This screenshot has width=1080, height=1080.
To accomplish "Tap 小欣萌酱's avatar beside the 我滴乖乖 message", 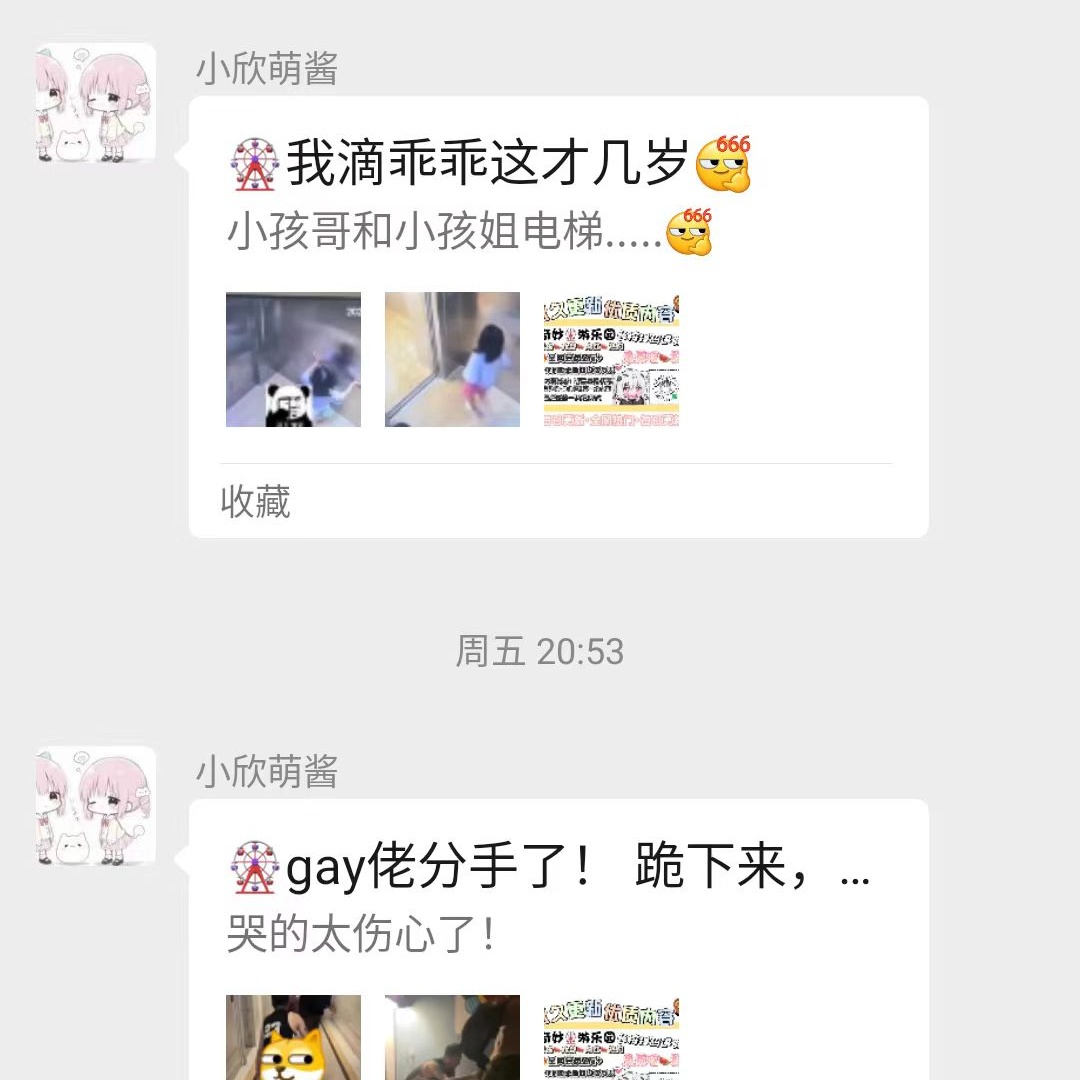I will (96, 103).
